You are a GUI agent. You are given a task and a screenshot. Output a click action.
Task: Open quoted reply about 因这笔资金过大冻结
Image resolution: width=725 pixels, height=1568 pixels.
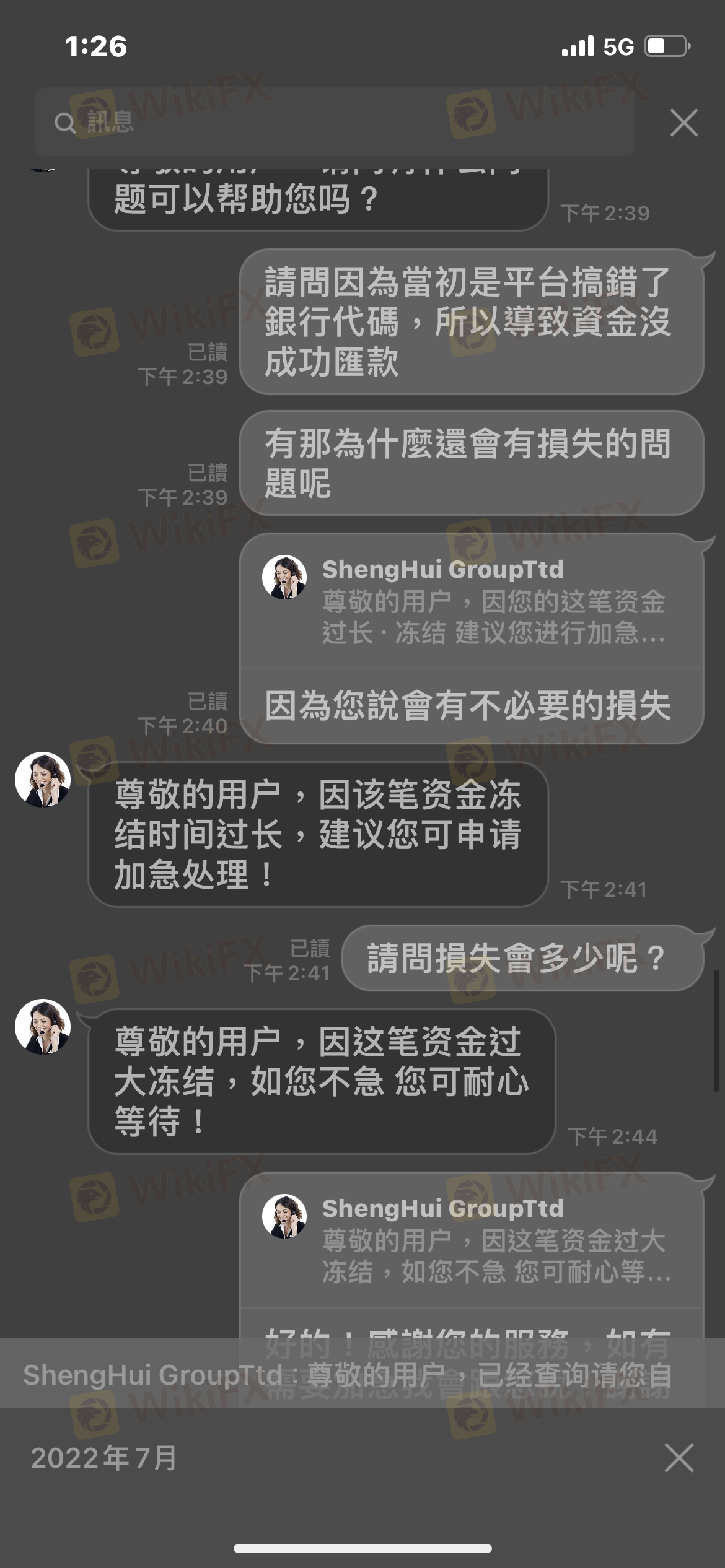(471, 1241)
